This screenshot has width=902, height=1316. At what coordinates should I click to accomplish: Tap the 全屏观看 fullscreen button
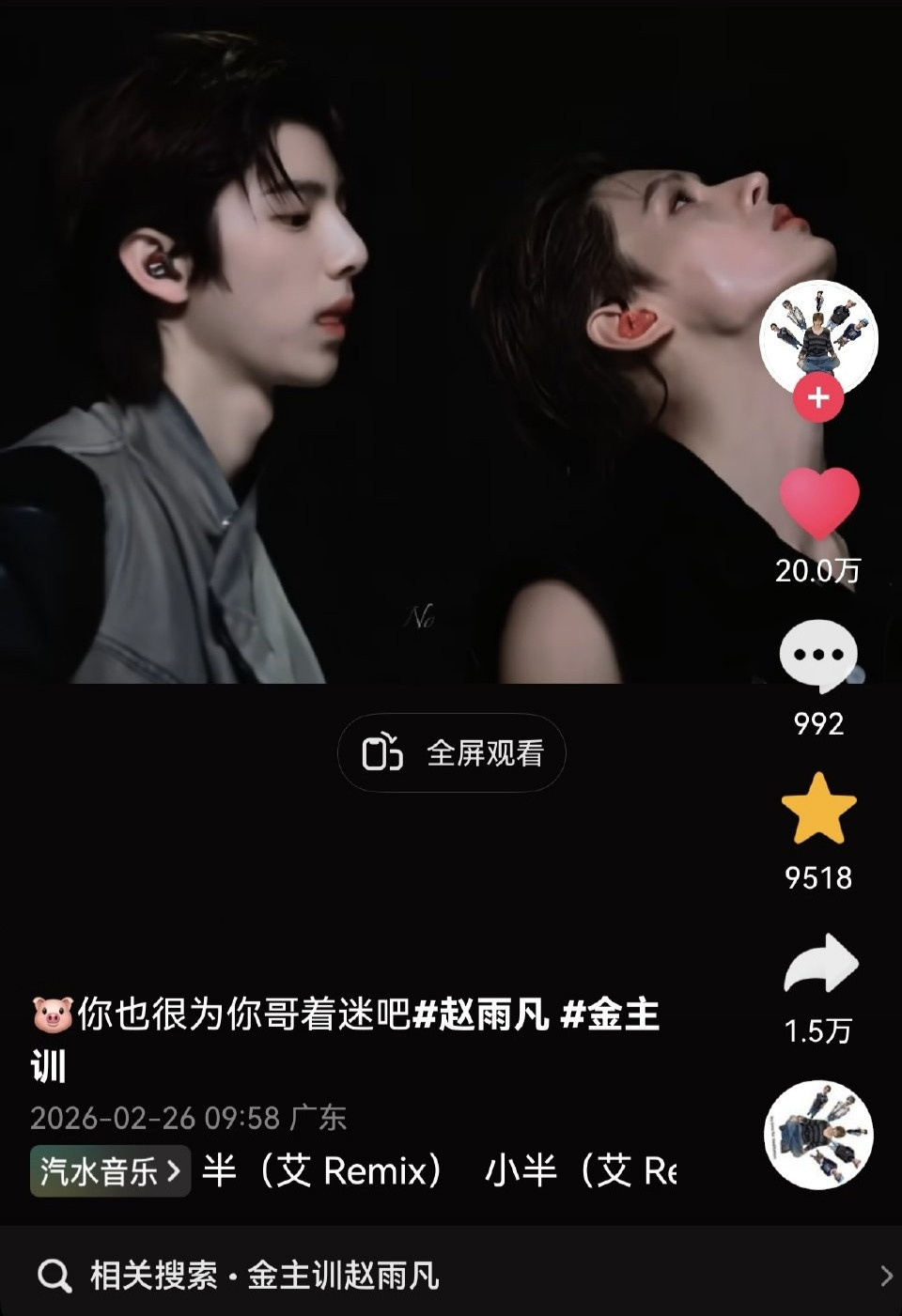452,753
